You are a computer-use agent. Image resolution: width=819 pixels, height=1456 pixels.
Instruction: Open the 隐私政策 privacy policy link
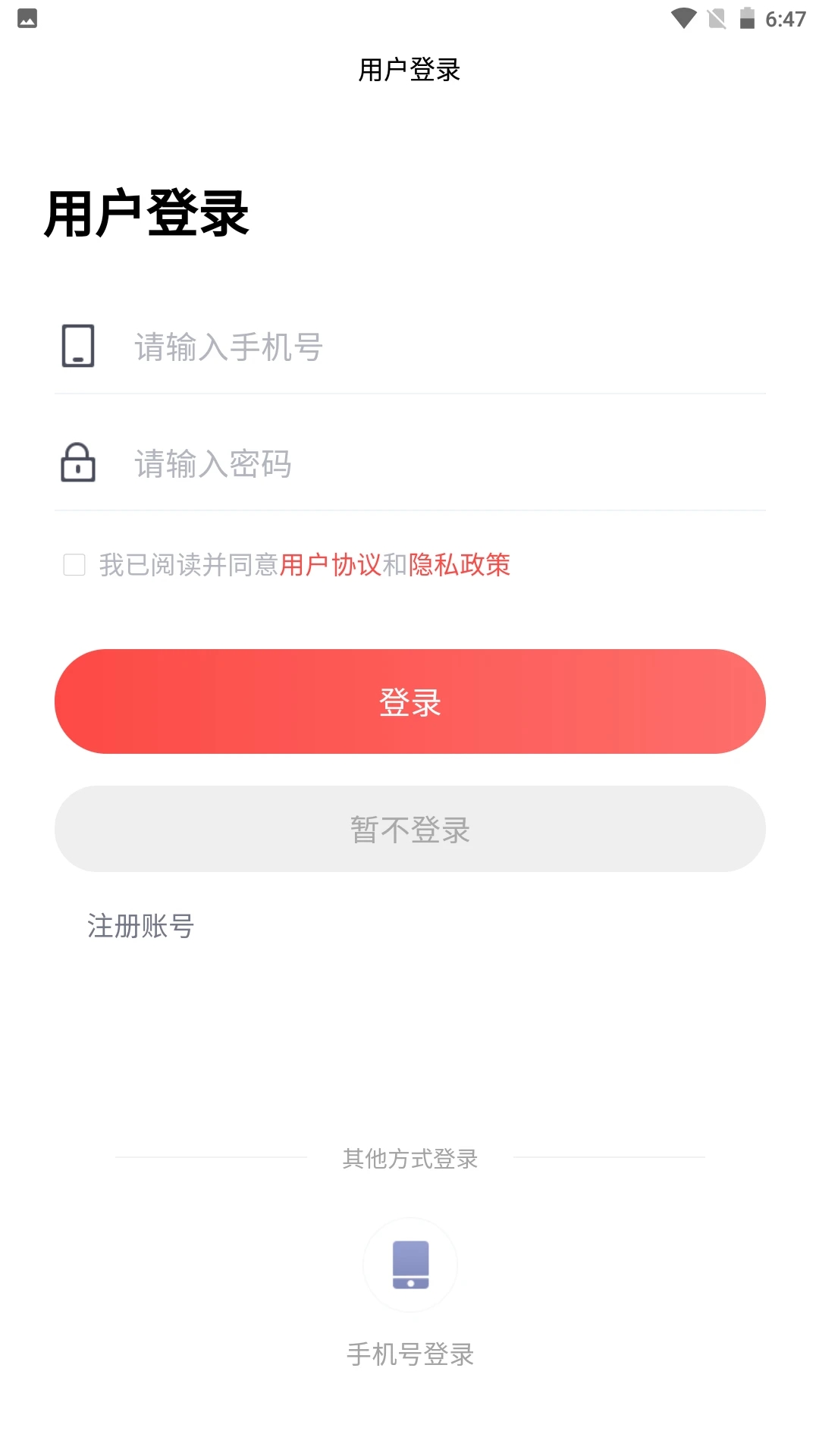[459, 565]
